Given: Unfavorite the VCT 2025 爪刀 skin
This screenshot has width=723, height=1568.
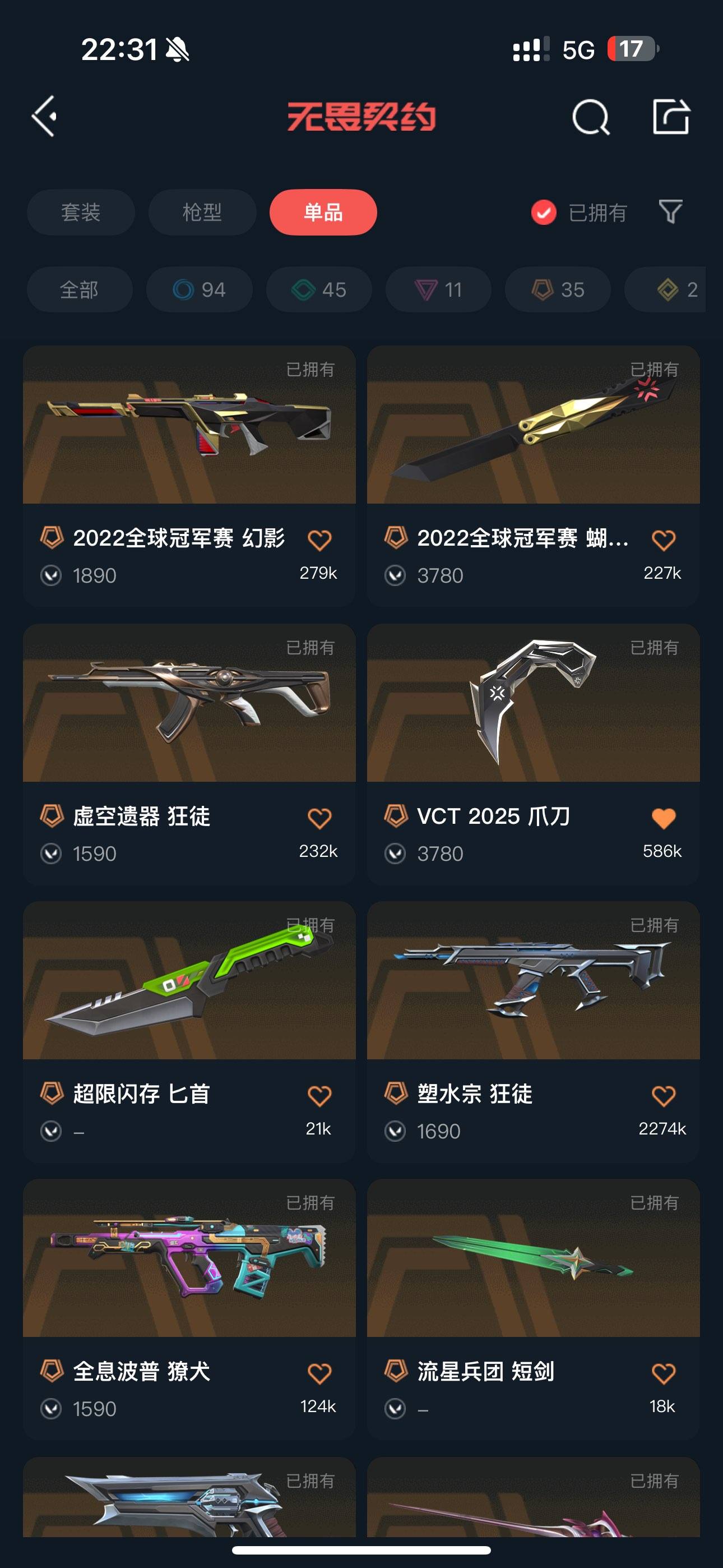Looking at the screenshot, I should [x=664, y=818].
